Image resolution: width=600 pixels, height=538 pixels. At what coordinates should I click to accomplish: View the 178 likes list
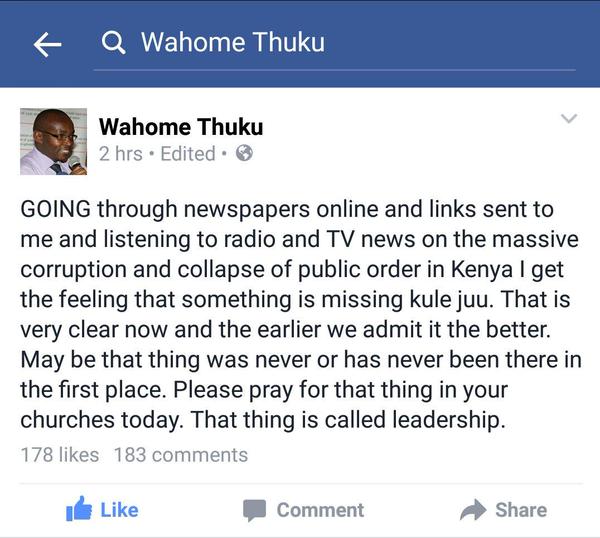pos(60,455)
